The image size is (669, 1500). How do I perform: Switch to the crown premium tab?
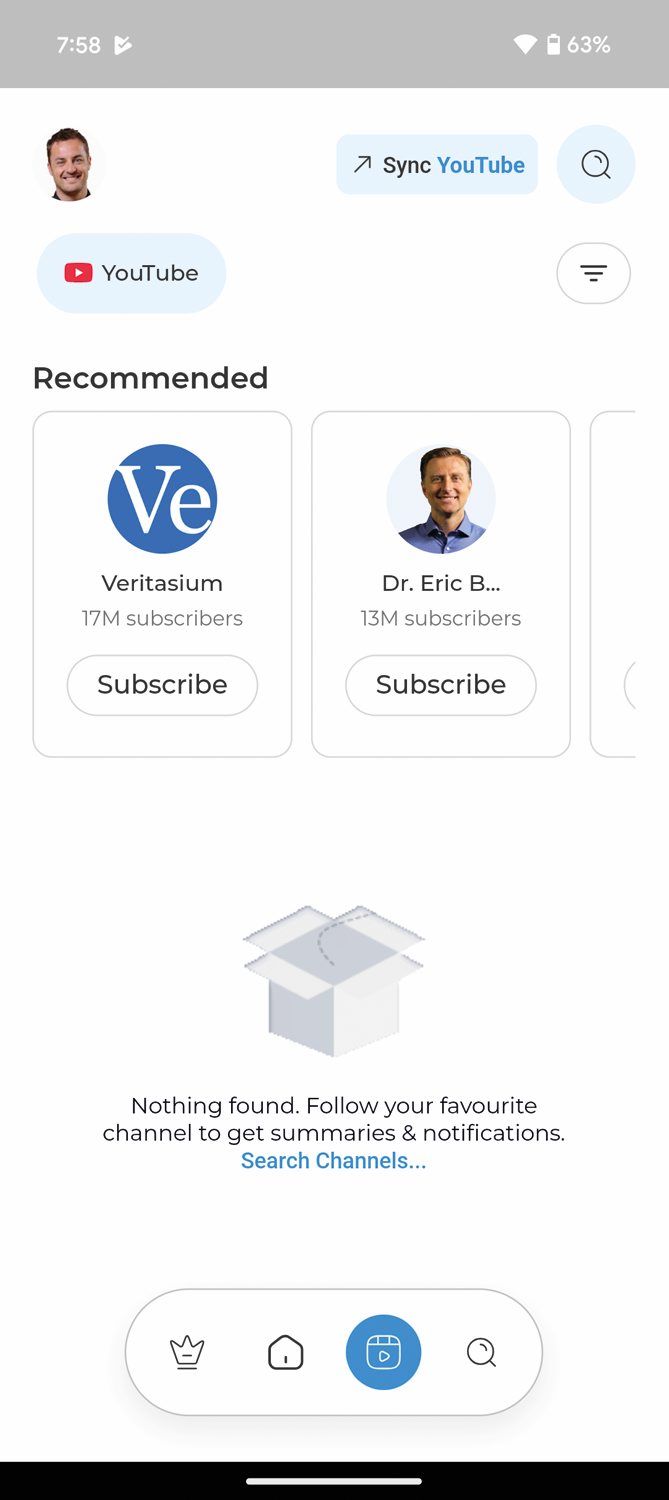click(x=187, y=1353)
